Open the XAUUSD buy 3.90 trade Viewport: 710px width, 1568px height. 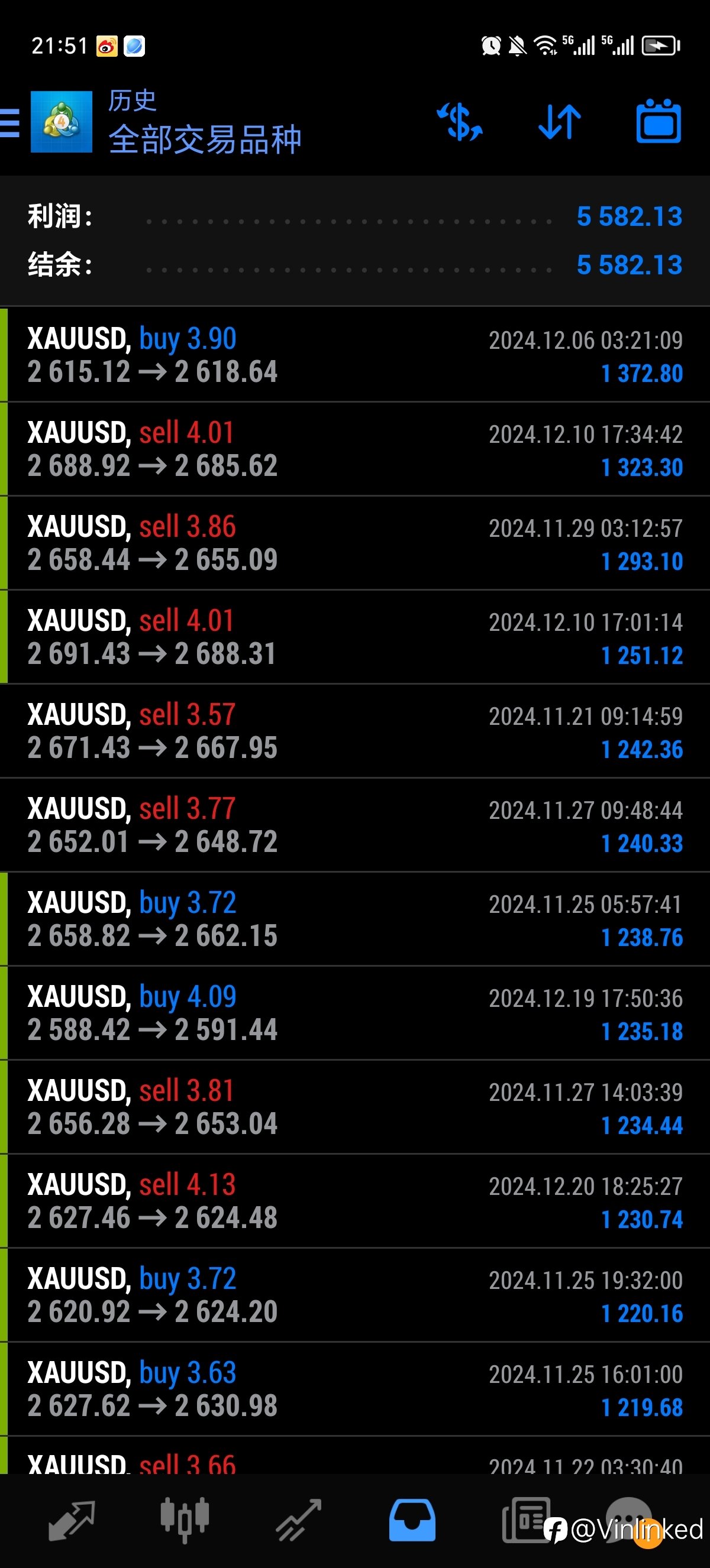click(x=355, y=355)
